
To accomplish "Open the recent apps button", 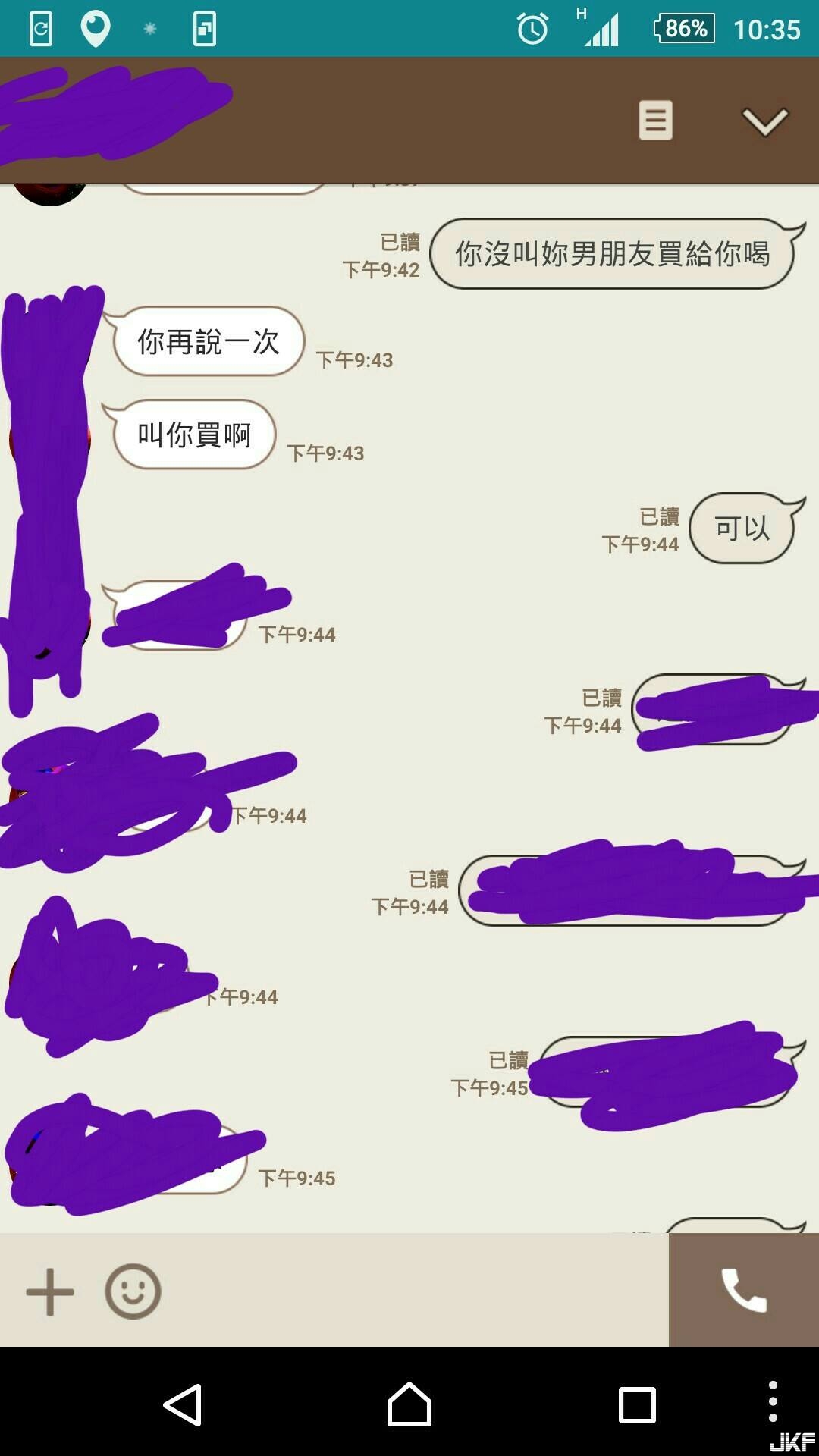I will tap(637, 1404).
